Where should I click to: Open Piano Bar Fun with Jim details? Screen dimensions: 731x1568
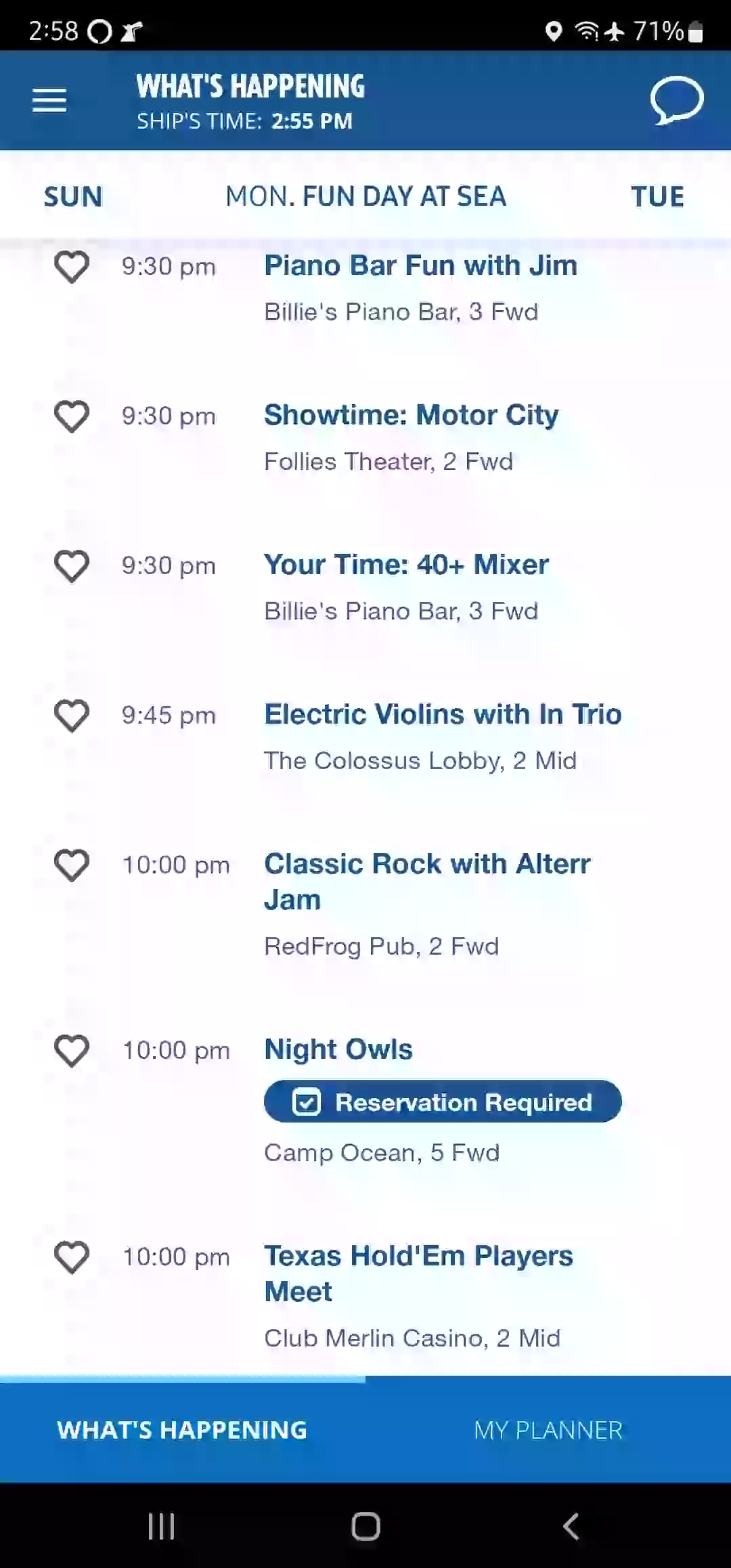(420, 265)
